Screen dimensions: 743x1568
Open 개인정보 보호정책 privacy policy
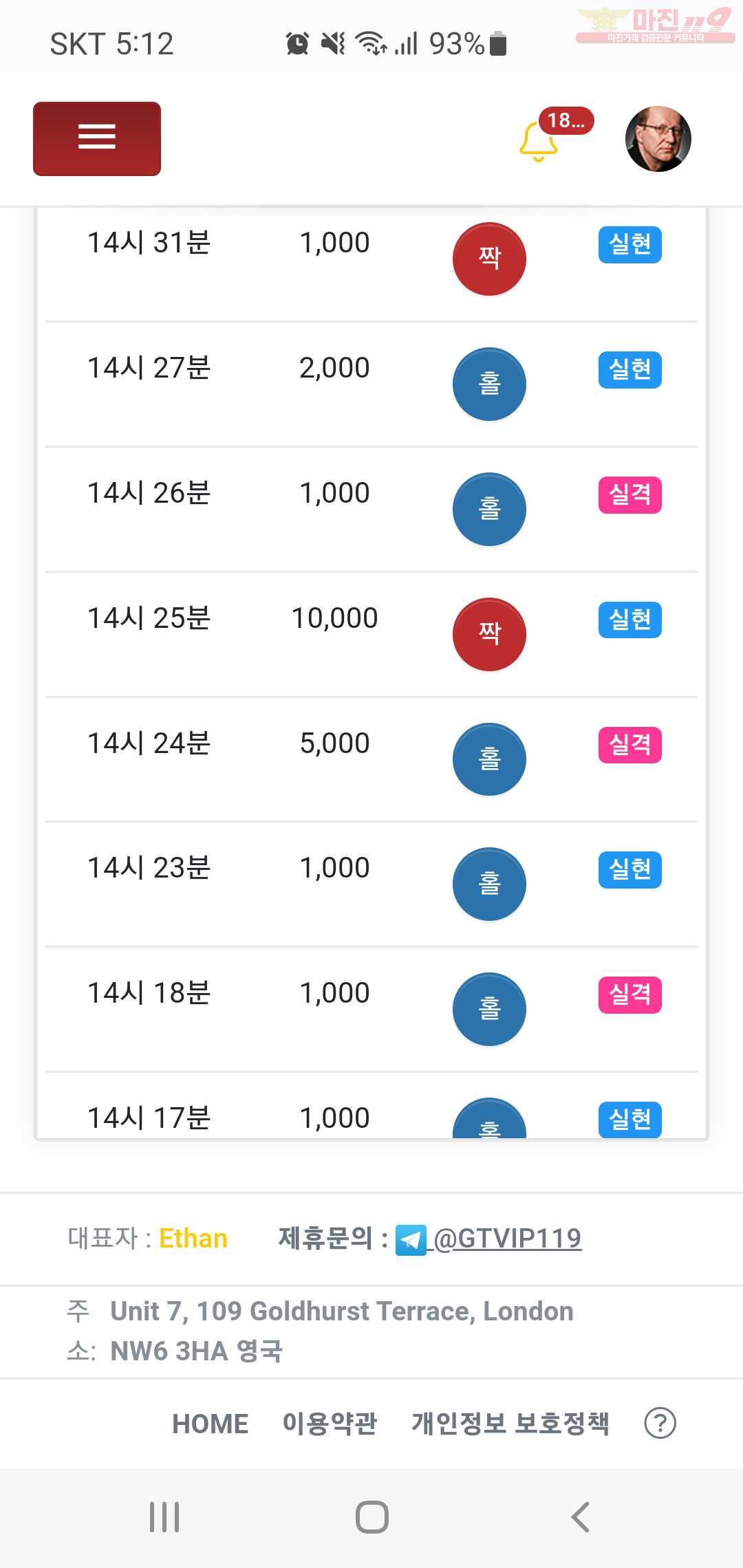[510, 1424]
